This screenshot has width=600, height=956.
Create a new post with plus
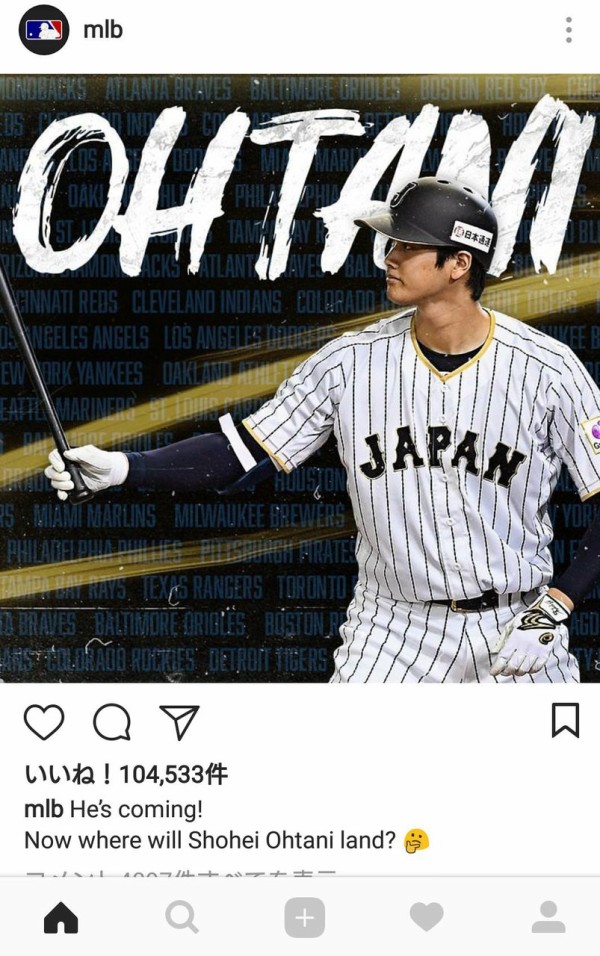[x=304, y=917]
